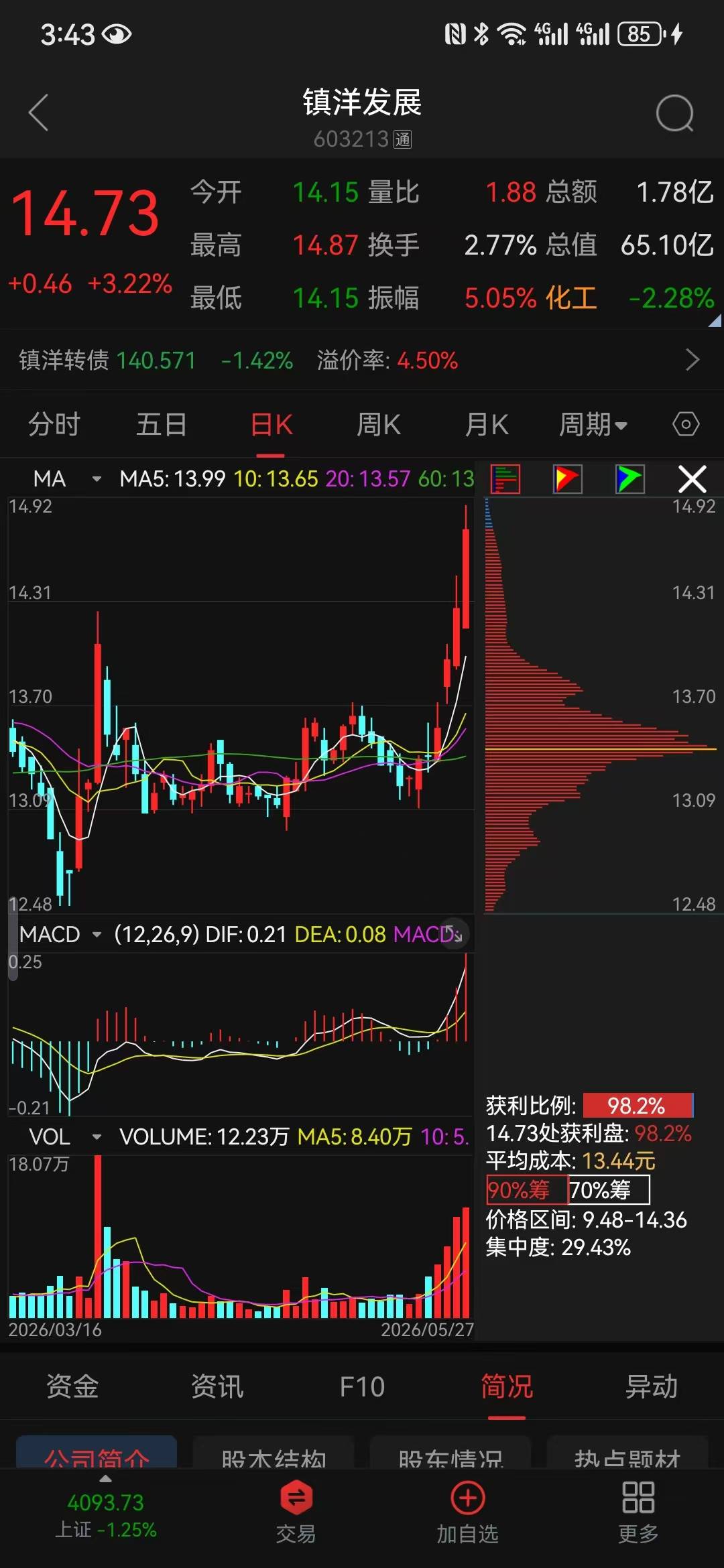Select the 月K chart tab
724x1568 pixels.
[487, 425]
